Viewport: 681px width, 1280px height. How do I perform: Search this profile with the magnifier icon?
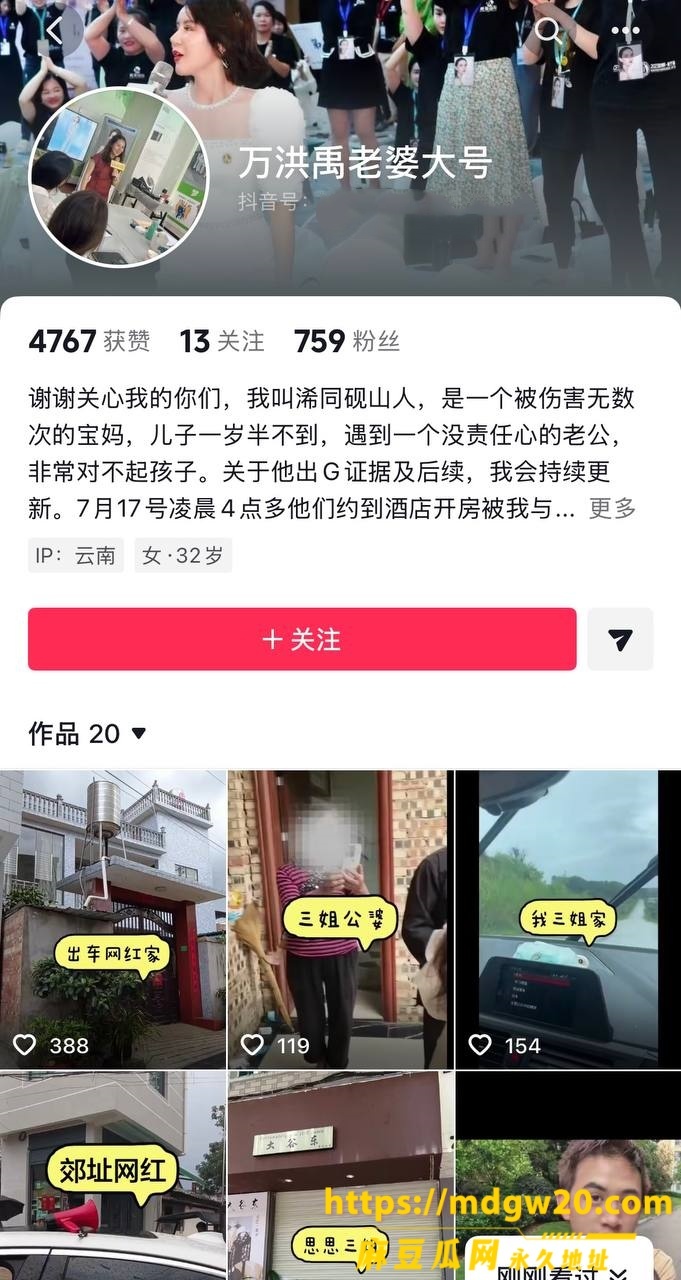click(x=548, y=31)
